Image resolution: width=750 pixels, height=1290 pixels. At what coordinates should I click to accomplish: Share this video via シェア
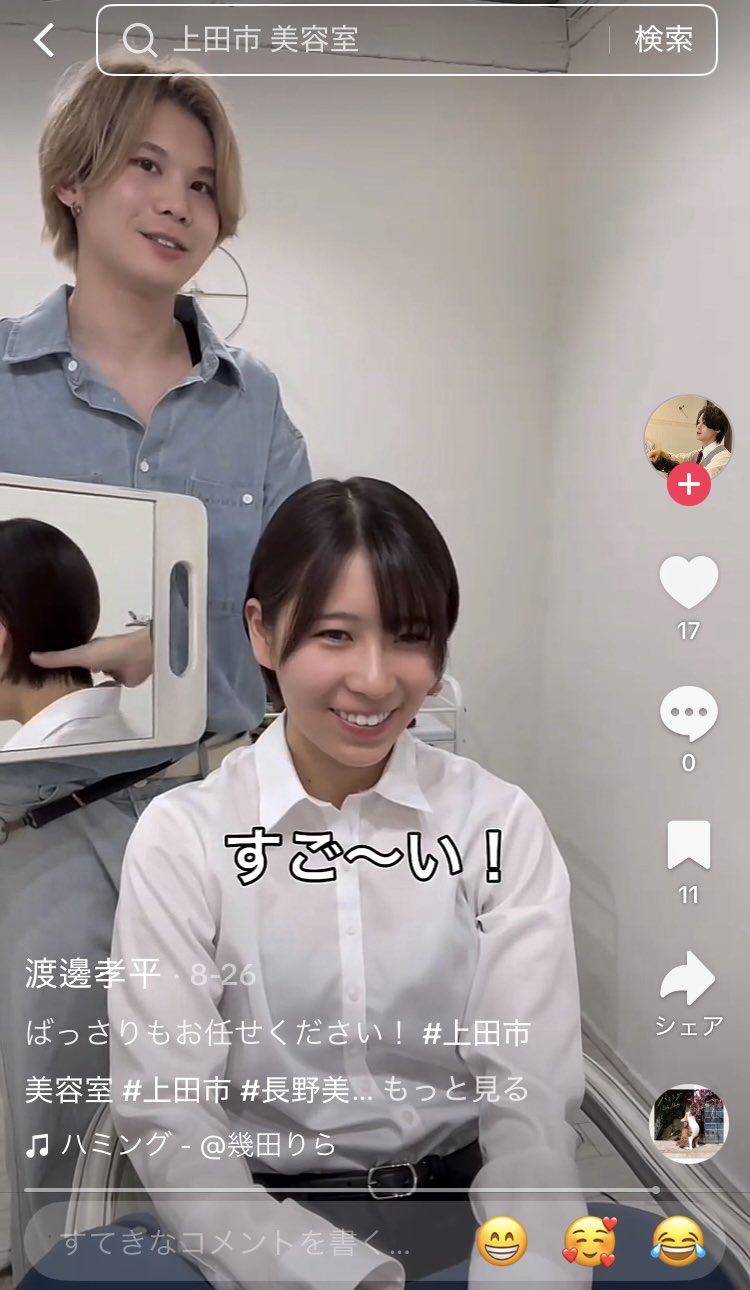click(688, 980)
